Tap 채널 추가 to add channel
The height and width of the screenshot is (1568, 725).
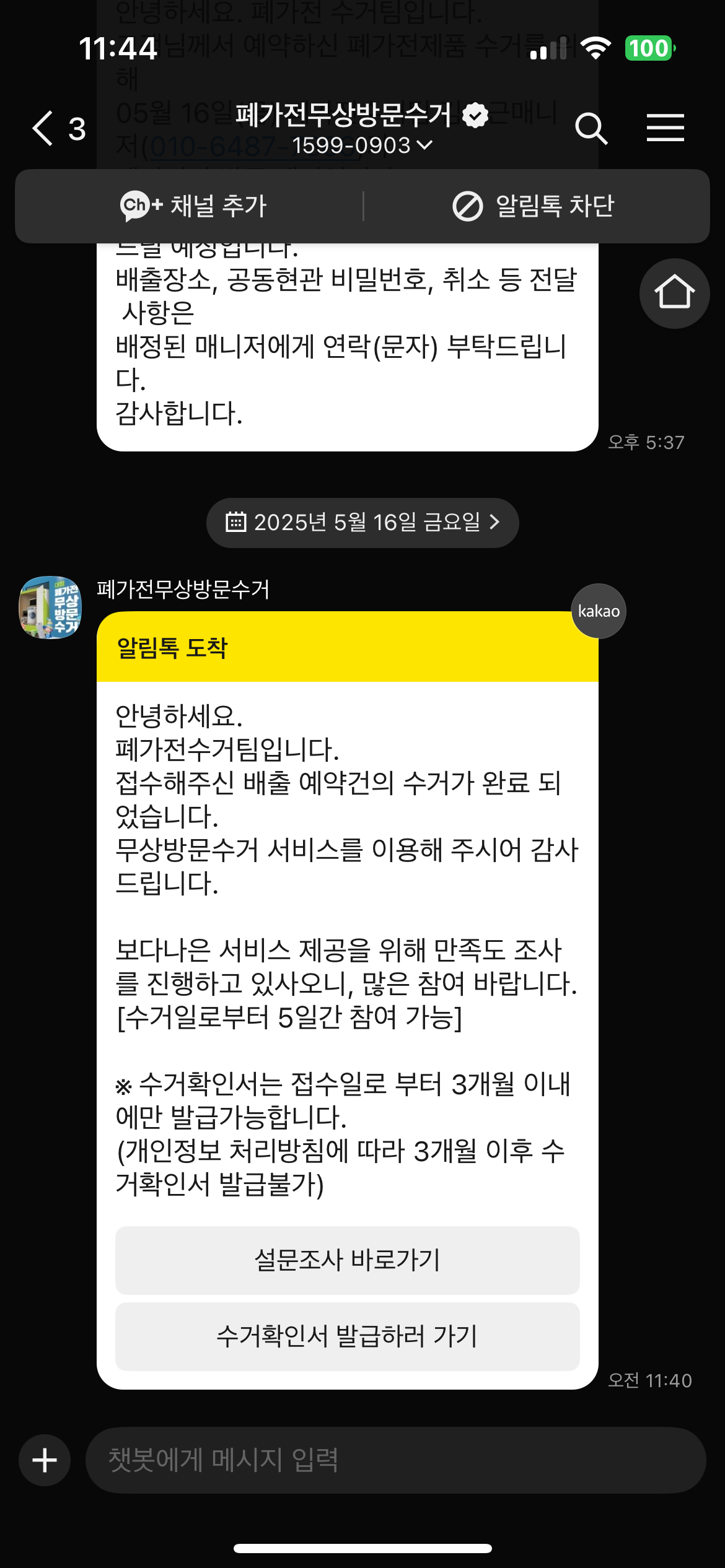click(193, 206)
